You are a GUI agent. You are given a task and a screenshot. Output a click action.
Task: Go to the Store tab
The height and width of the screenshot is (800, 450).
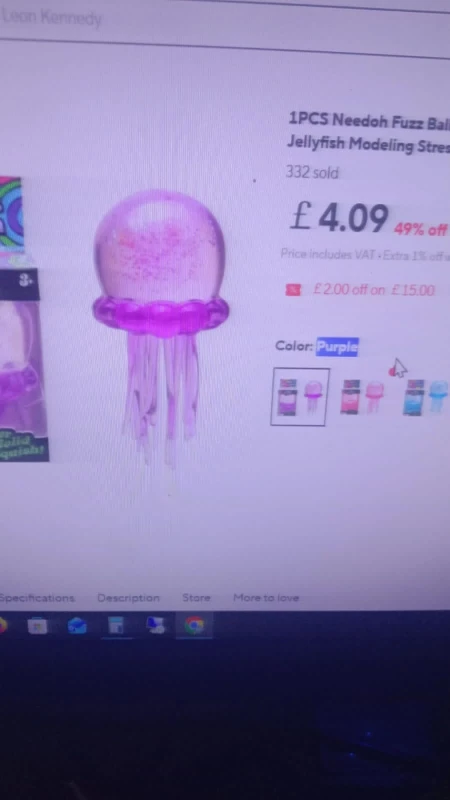coord(196,597)
